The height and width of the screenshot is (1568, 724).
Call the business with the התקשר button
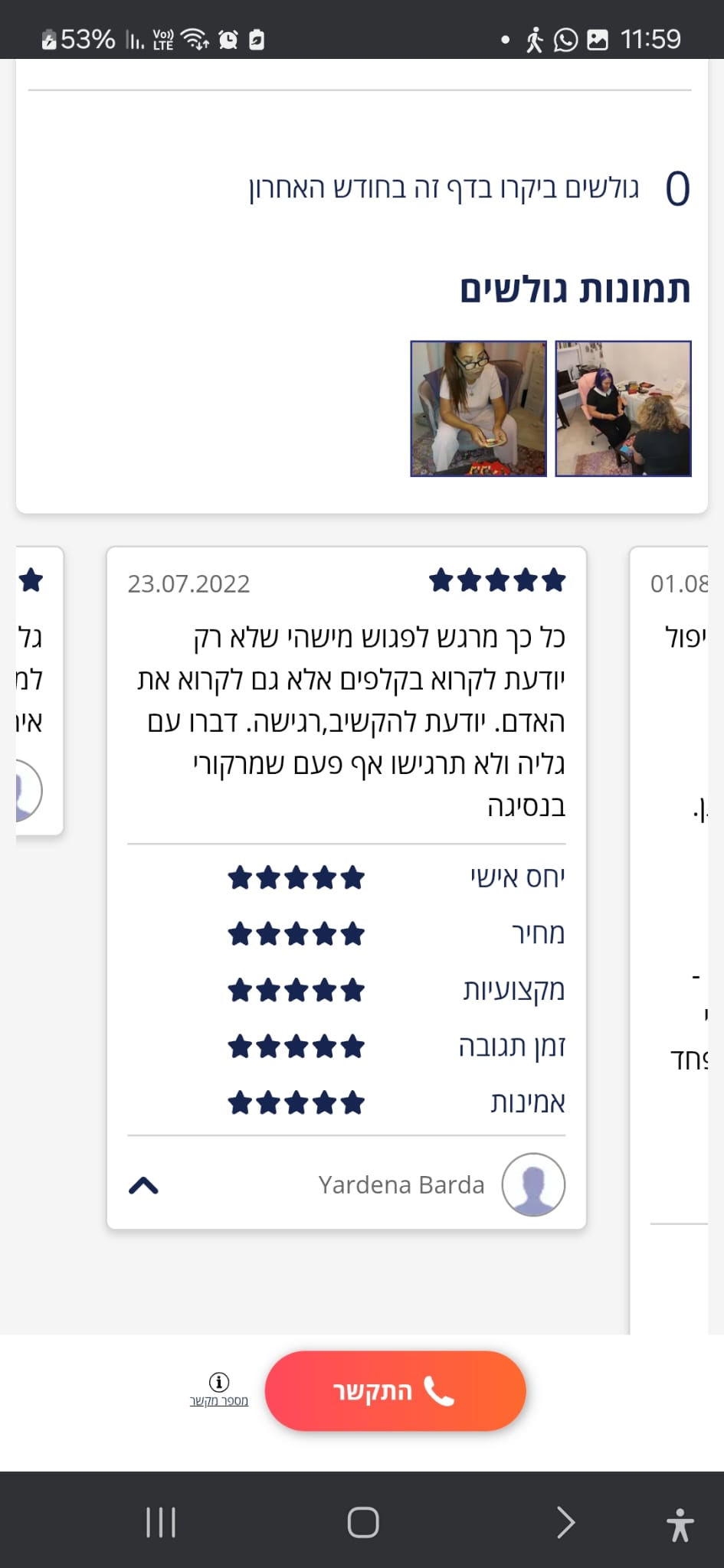coord(395,1391)
